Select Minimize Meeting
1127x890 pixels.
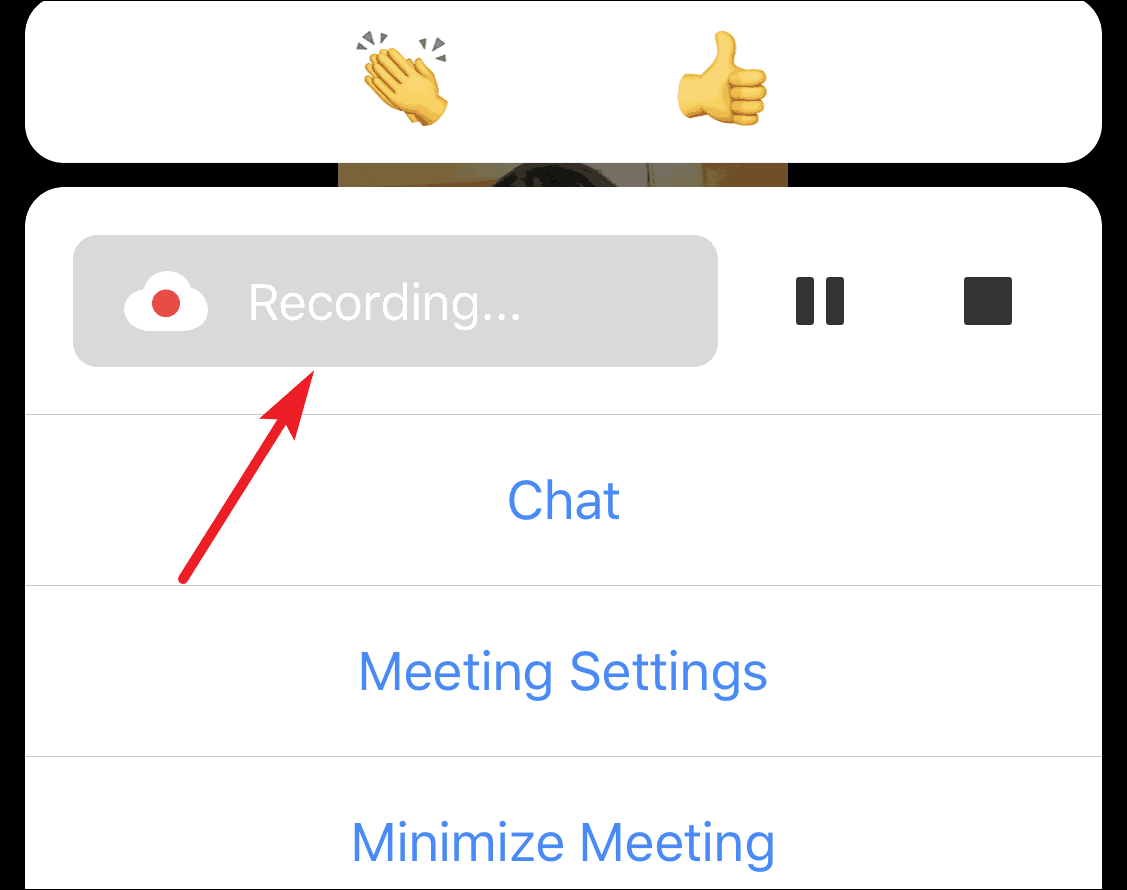click(x=563, y=842)
